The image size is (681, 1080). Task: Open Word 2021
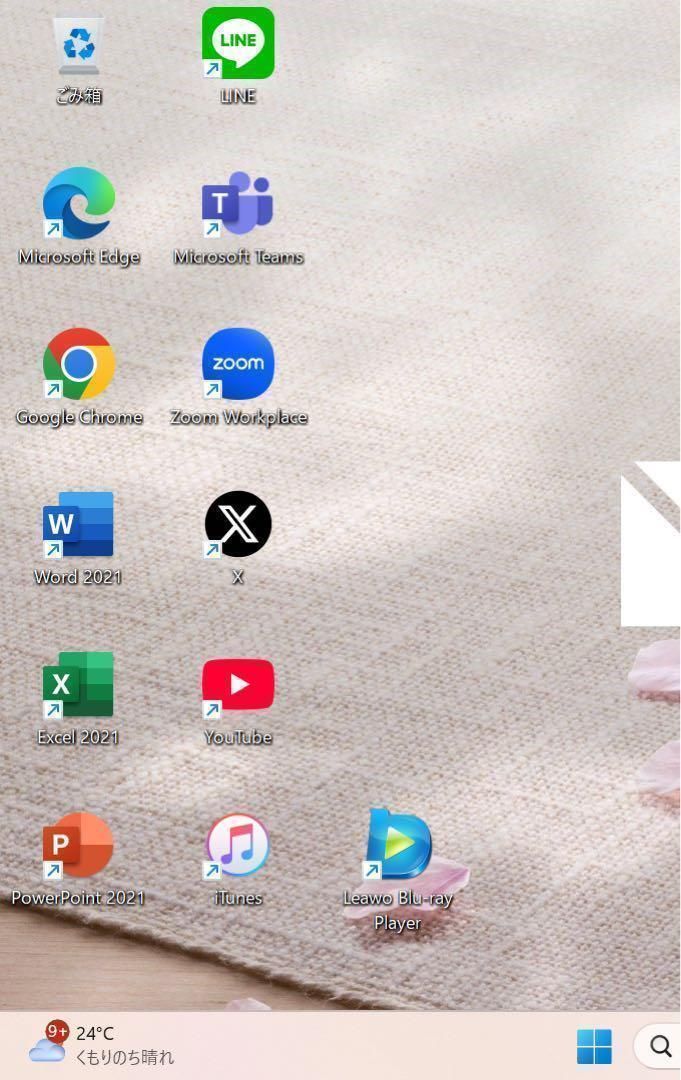point(78,524)
